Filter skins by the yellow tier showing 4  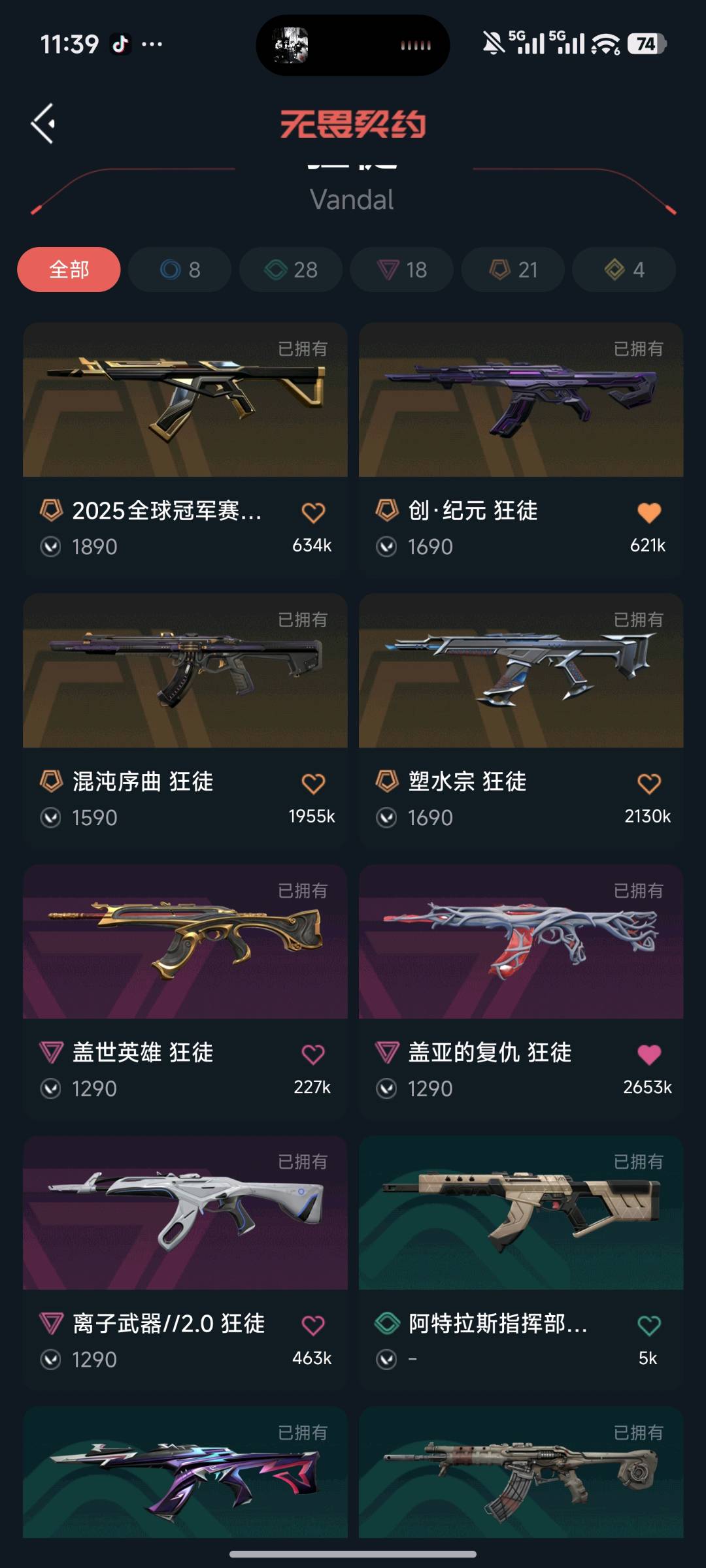click(x=624, y=269)
